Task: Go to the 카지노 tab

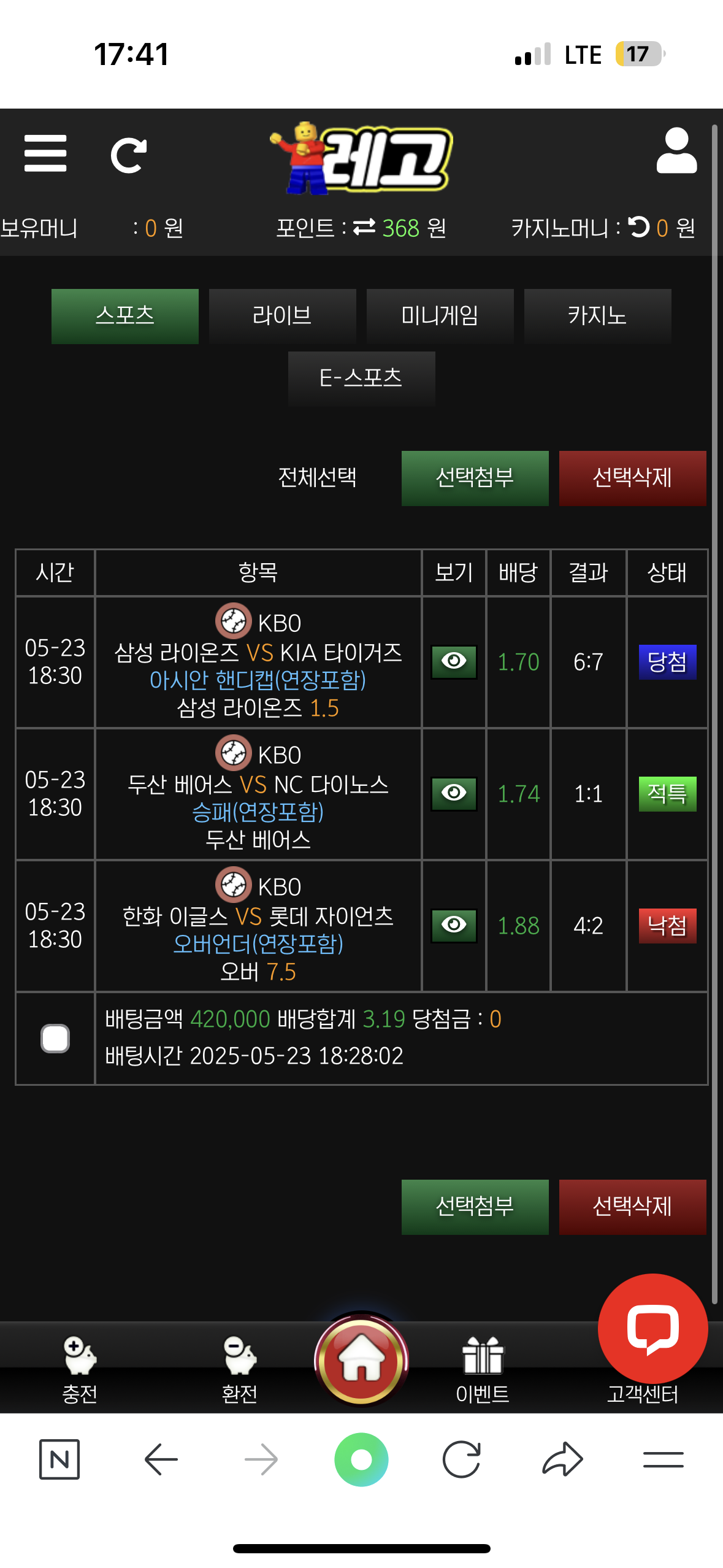Action: 597,316
